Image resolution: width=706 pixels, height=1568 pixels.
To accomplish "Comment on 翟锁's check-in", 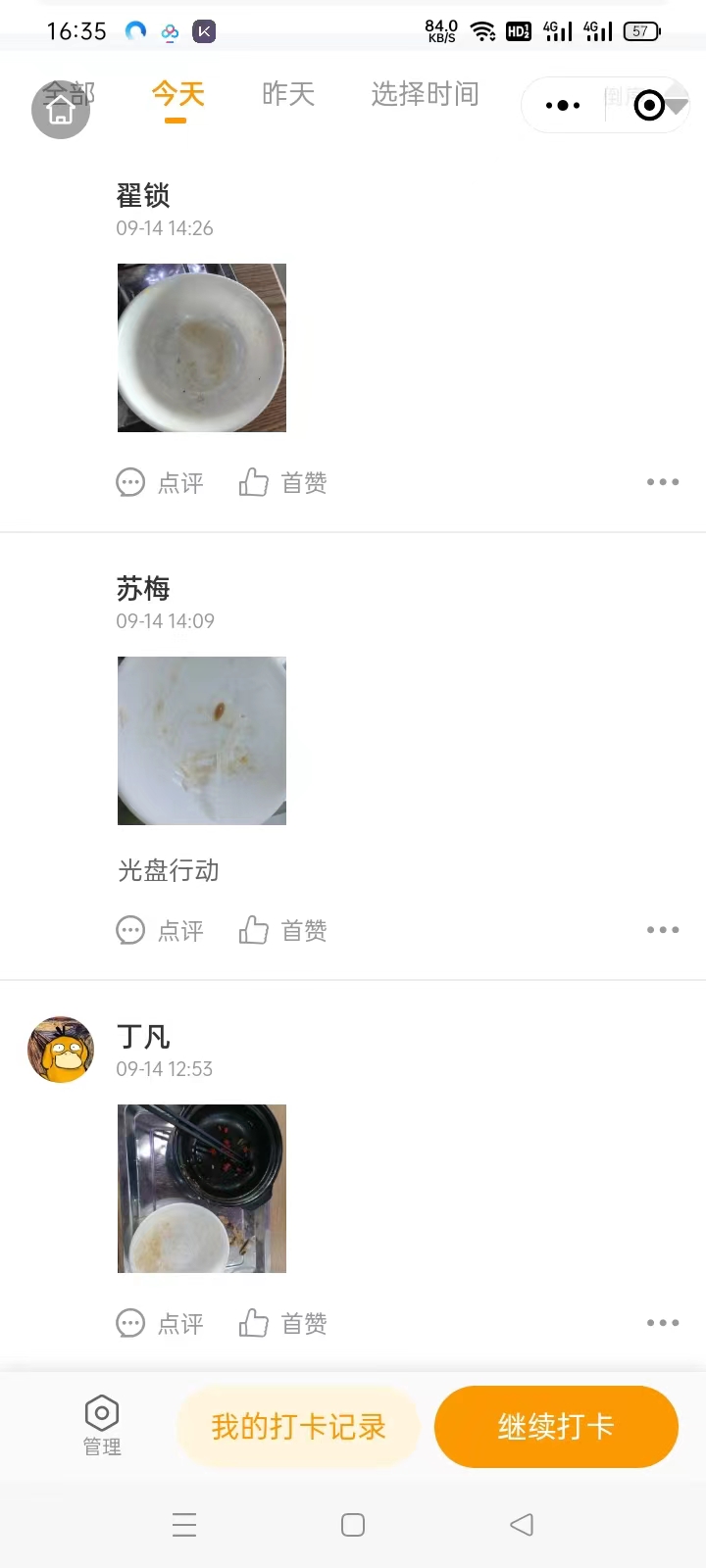I will 161,482.
